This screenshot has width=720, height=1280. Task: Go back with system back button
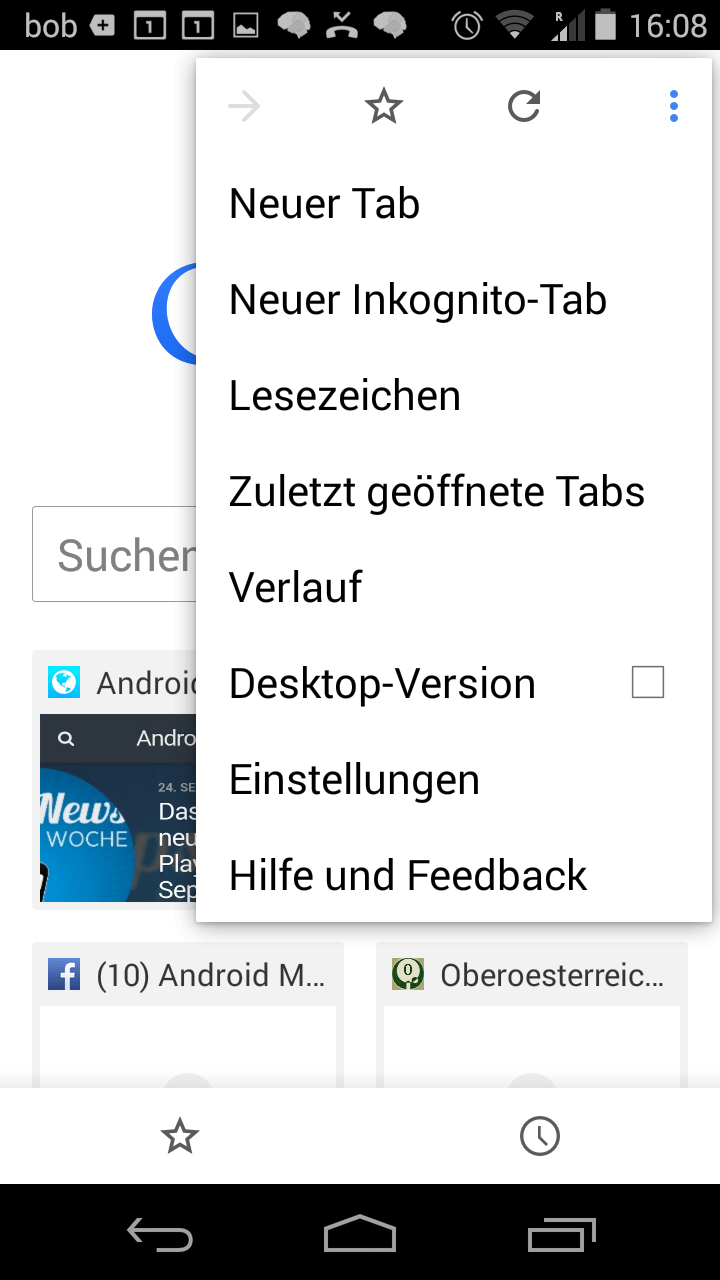click(160, 1234)
